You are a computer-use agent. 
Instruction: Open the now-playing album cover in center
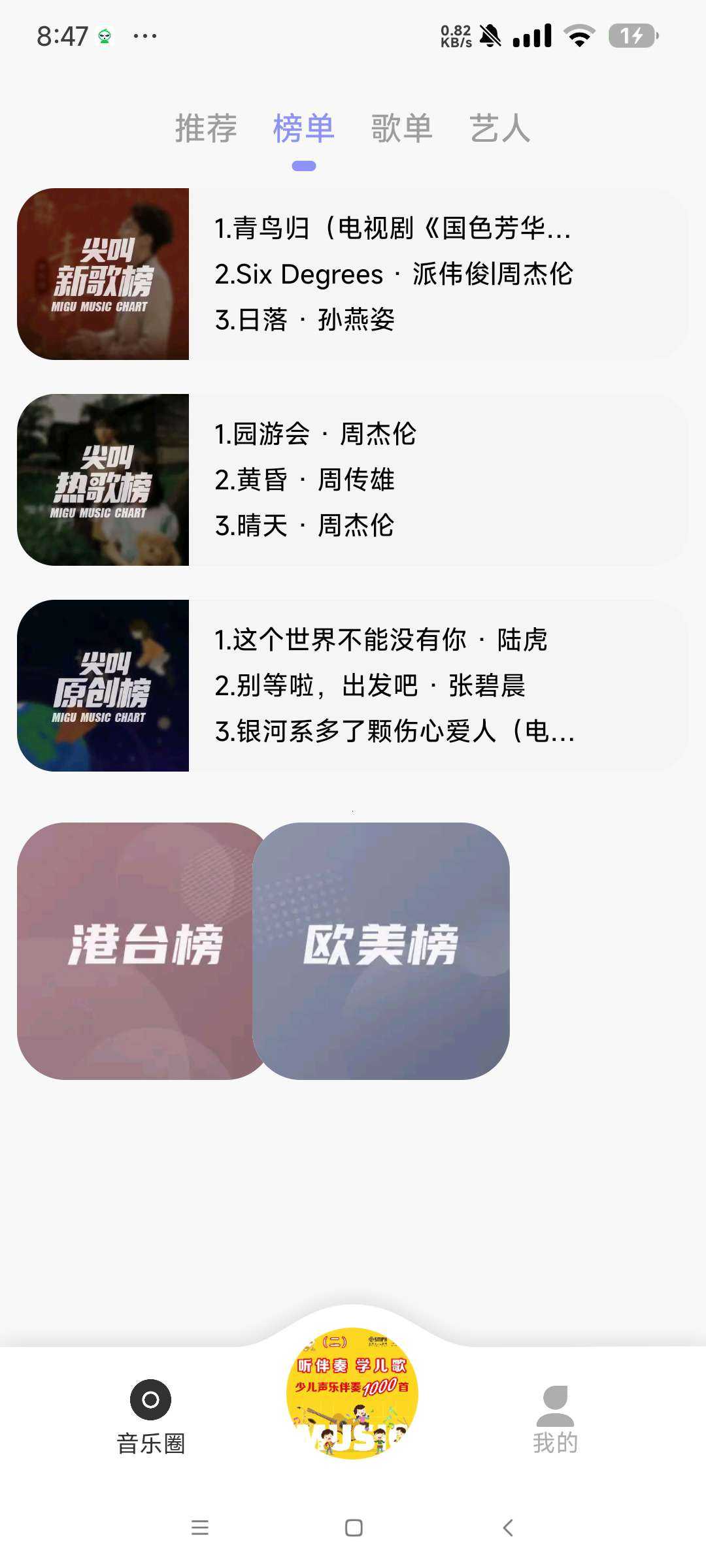(x=352, y=1393)
